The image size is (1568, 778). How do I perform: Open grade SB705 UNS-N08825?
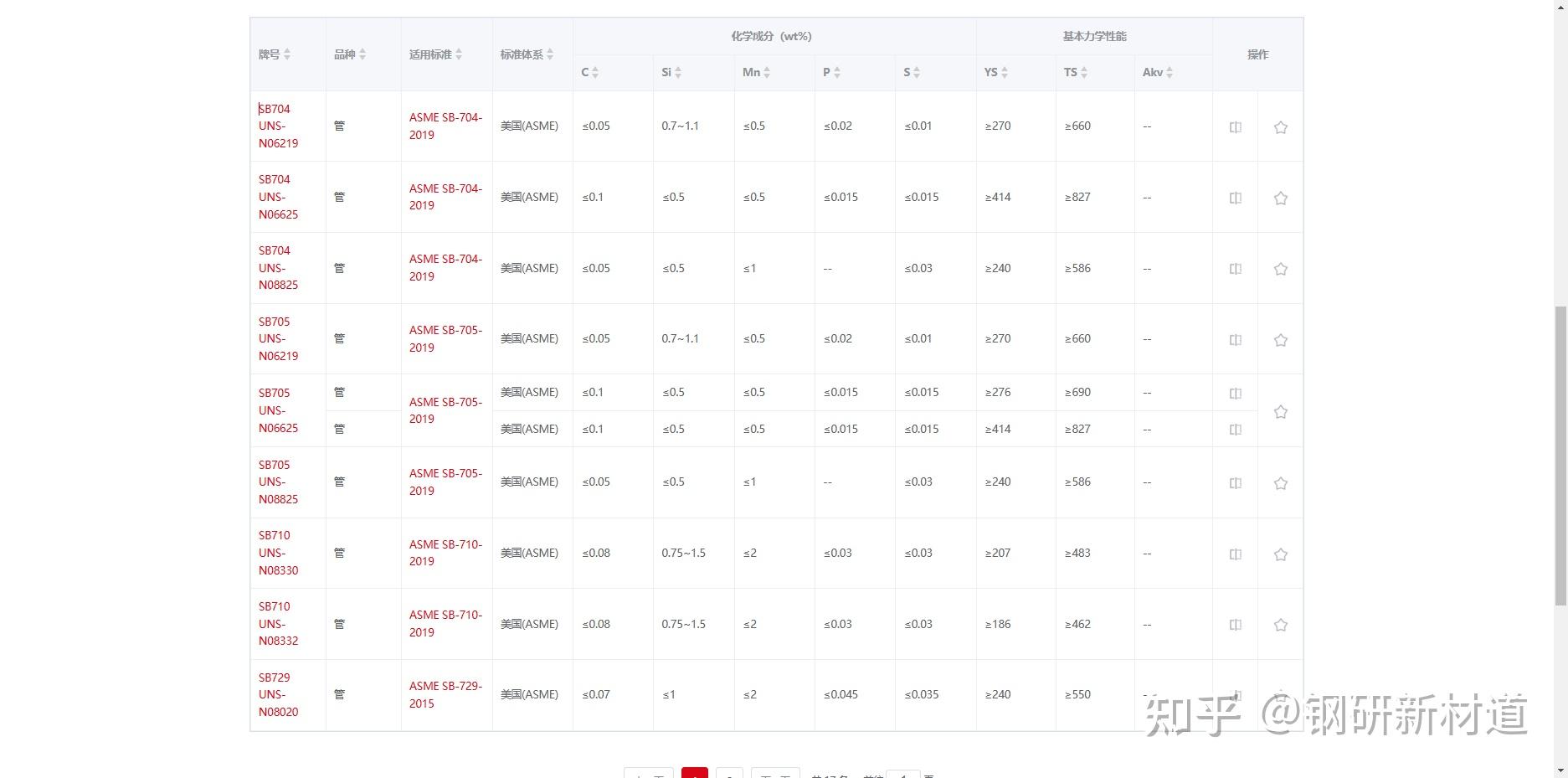pyautogui.click(x=278, y=482)
